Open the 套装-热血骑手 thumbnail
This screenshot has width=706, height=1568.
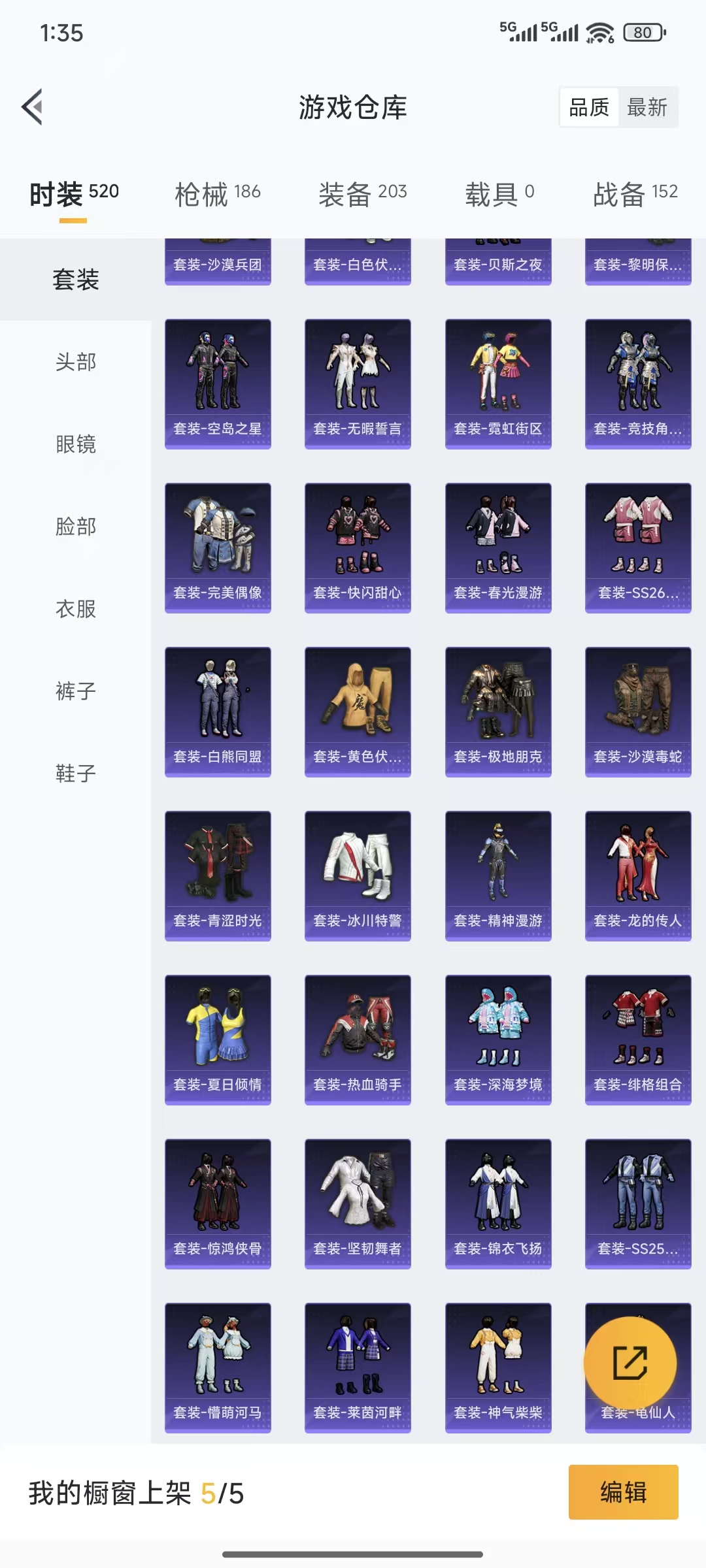[x=358, y=1040]
